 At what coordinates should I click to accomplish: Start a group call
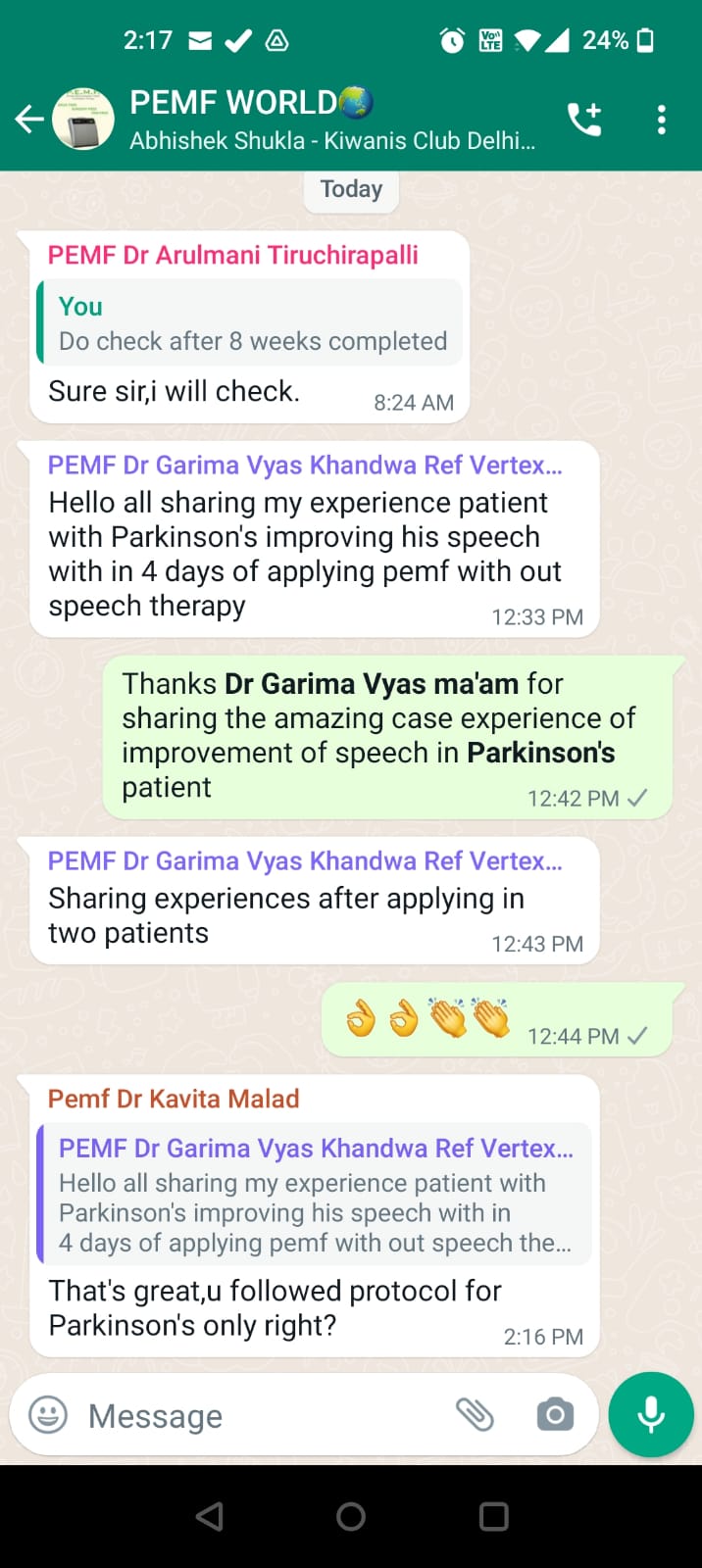[584, 120]
